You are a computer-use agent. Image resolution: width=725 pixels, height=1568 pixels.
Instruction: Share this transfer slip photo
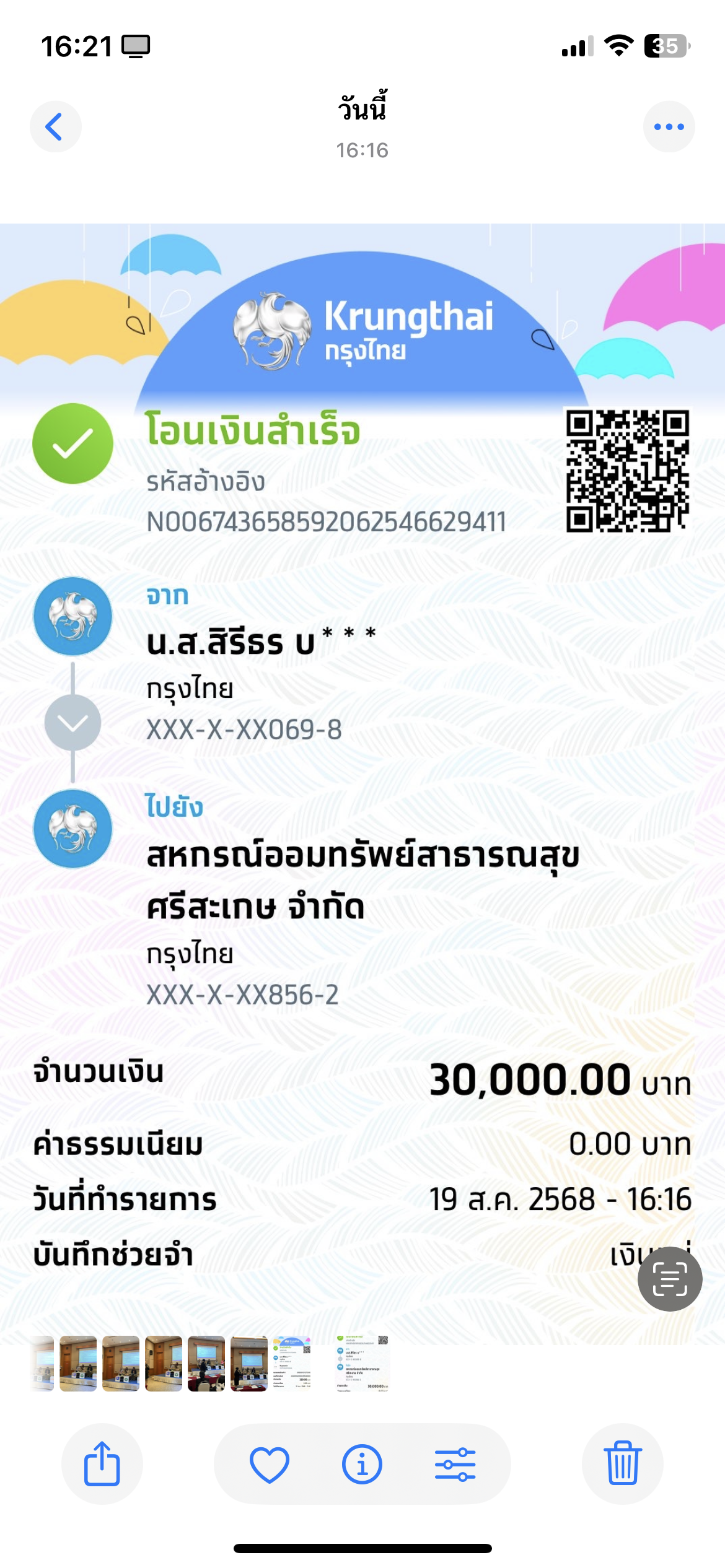tap(102, 1464)
